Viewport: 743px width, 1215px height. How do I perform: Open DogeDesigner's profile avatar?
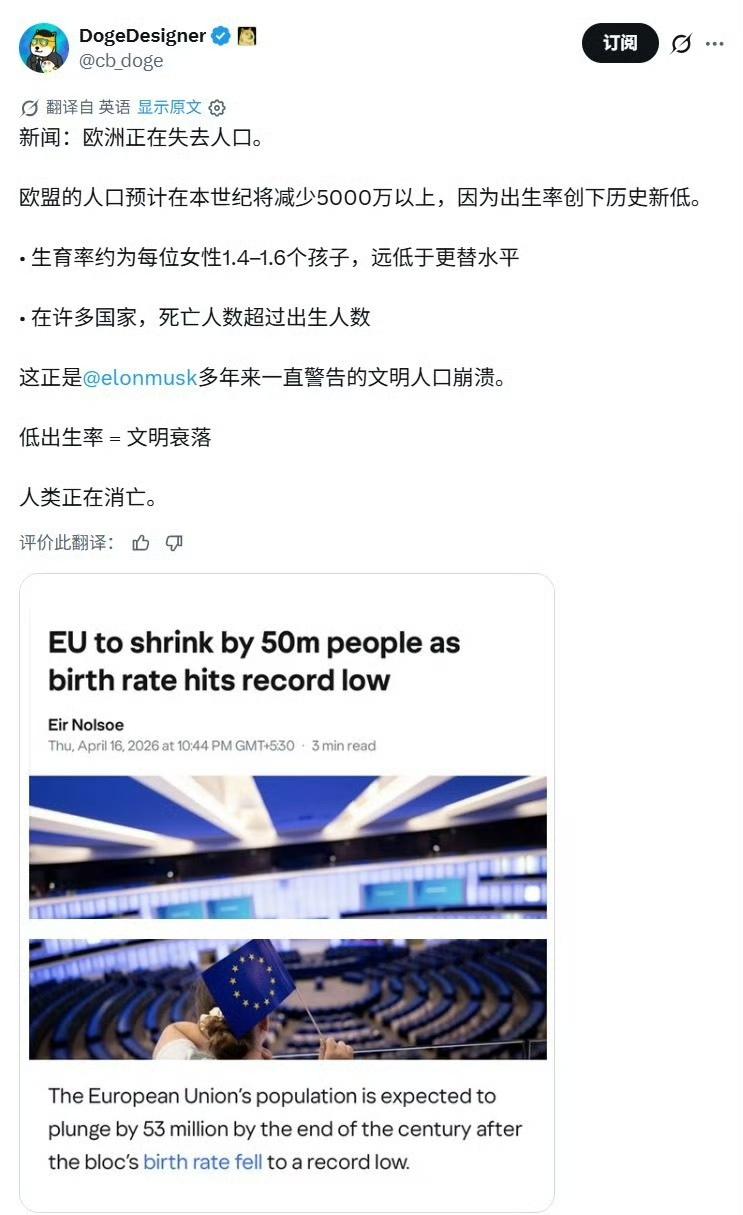click(x=47, y=44)
